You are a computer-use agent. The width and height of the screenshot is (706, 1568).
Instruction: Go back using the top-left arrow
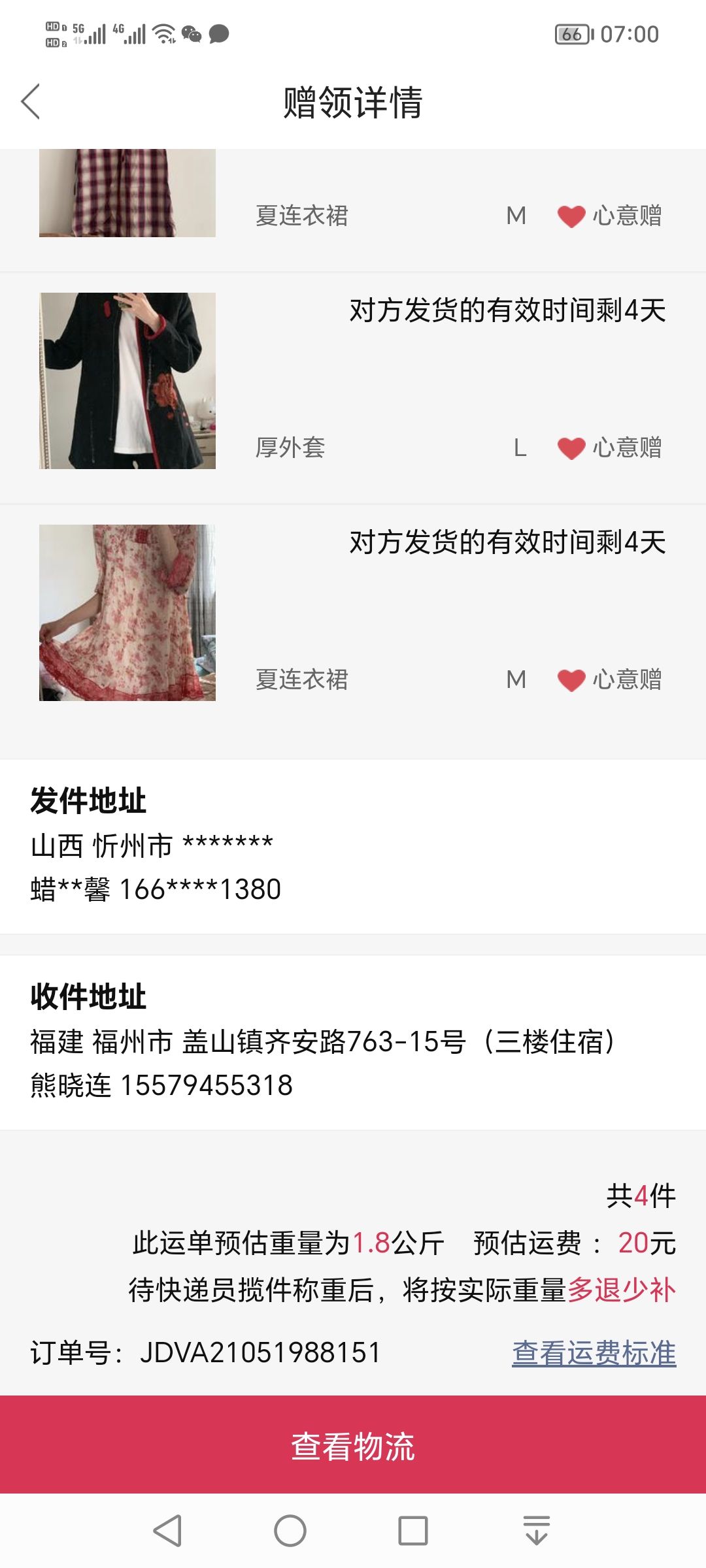coord(31,102)
